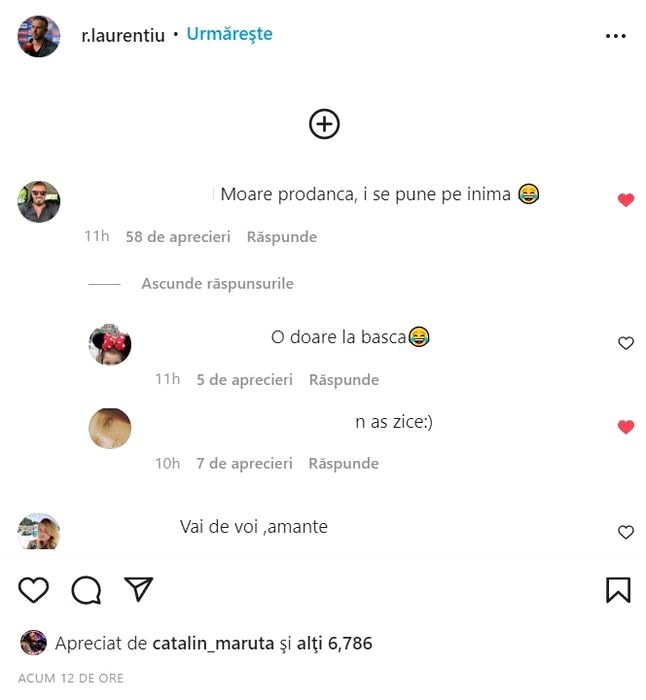View the 58 de aprecieri list

tap(178, 237)
